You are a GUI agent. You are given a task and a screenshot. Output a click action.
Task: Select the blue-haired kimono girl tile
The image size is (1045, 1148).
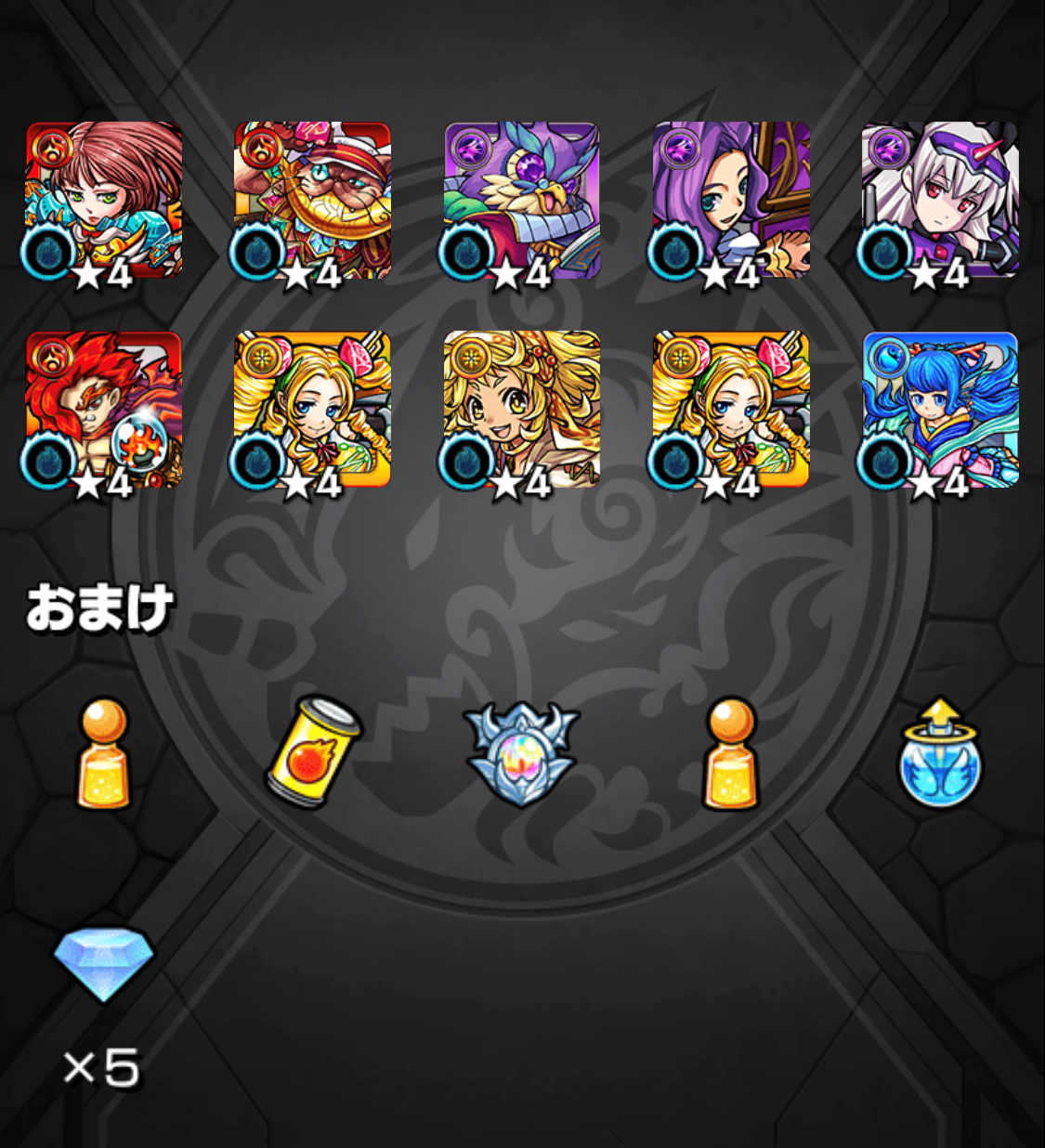click(940, 409)
